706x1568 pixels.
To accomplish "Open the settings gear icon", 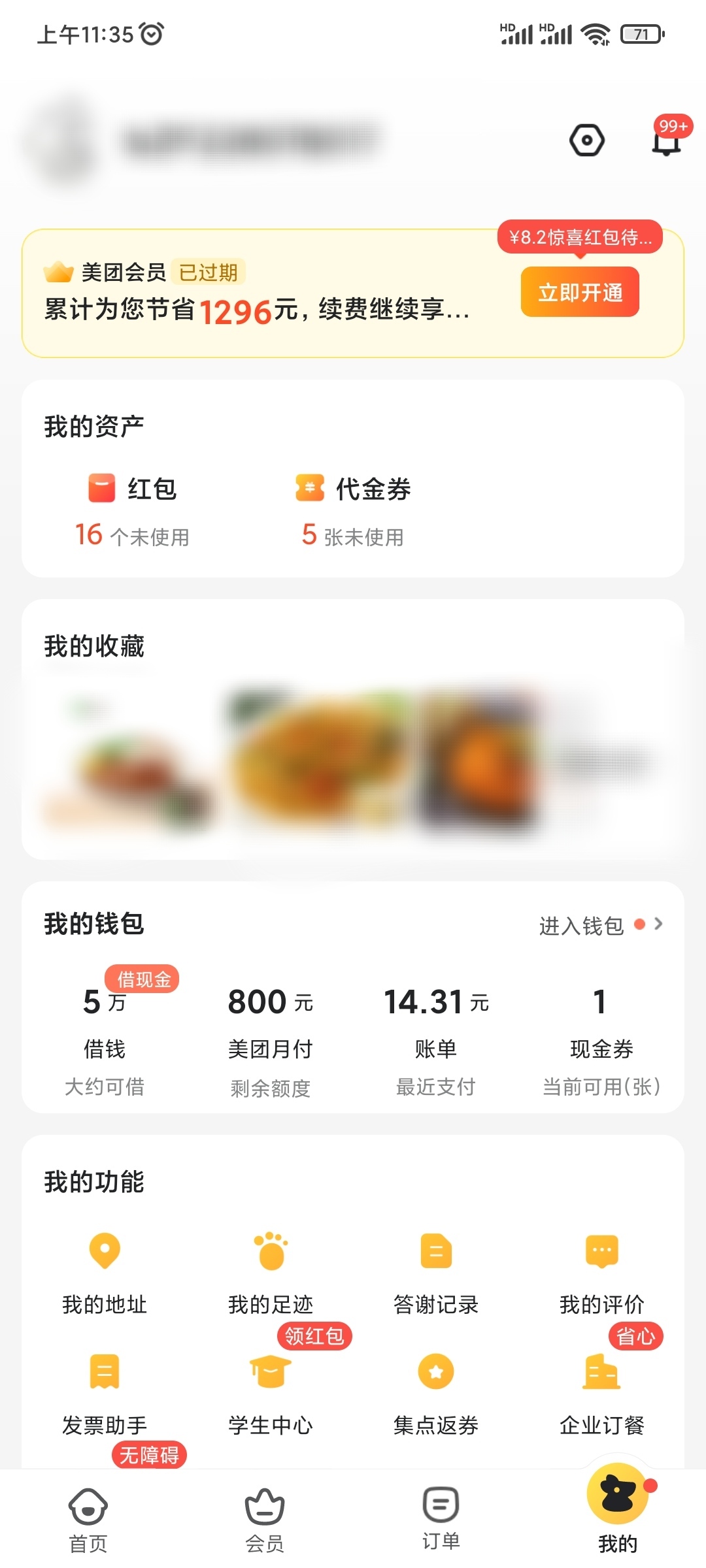I will pos(588,139).
